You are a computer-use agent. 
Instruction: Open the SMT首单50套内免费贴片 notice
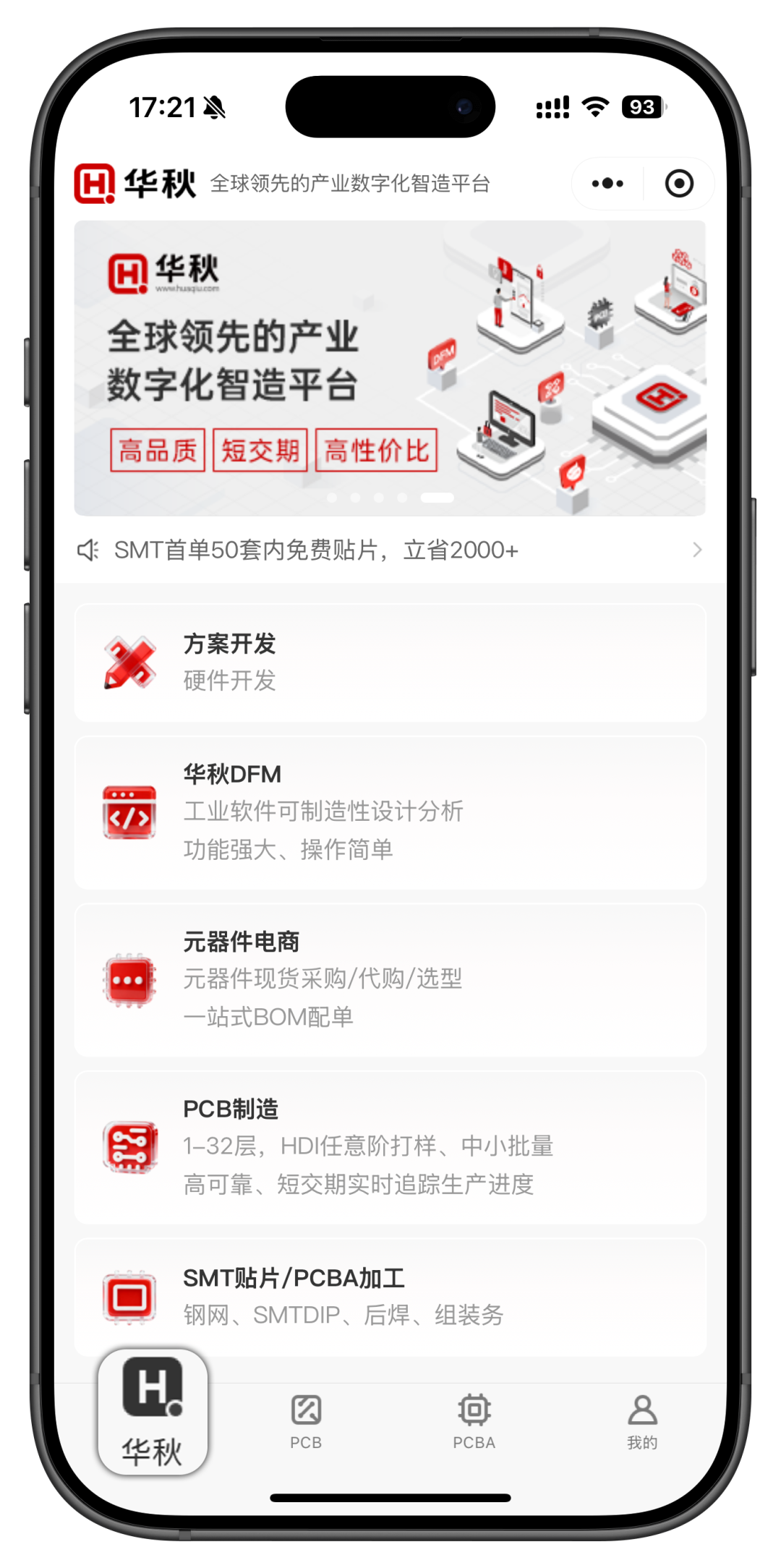(x=390, y=550)
